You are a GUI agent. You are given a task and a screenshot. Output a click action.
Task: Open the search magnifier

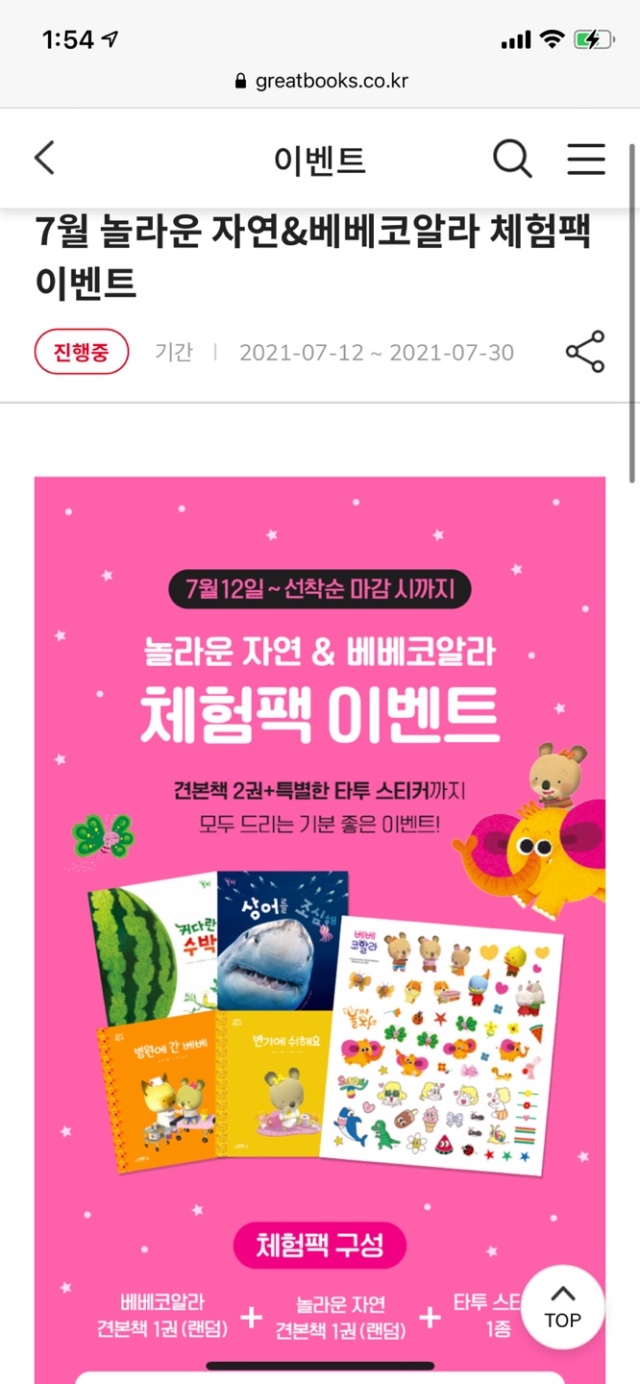(x=512, y=159)
